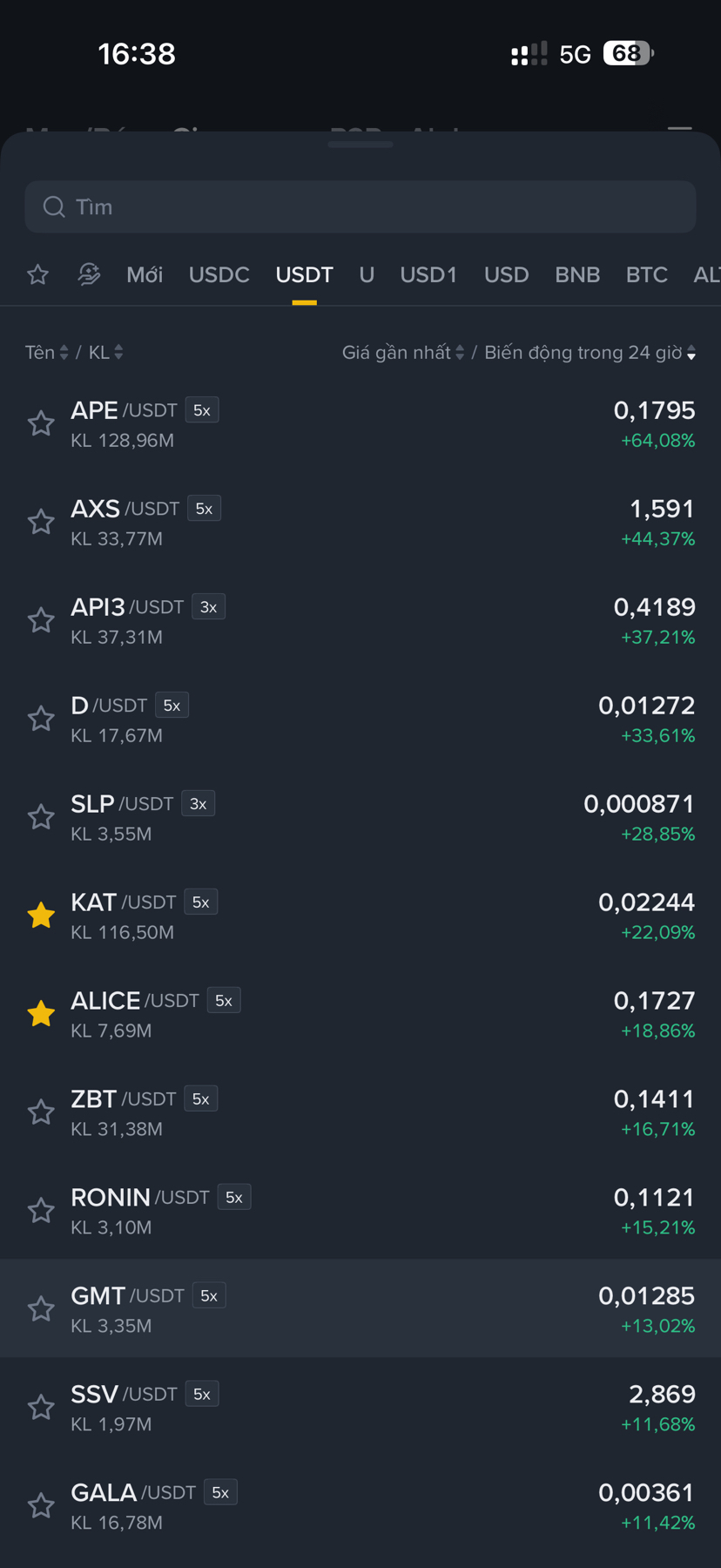Select the USD1 tab

tap(428, 275)
